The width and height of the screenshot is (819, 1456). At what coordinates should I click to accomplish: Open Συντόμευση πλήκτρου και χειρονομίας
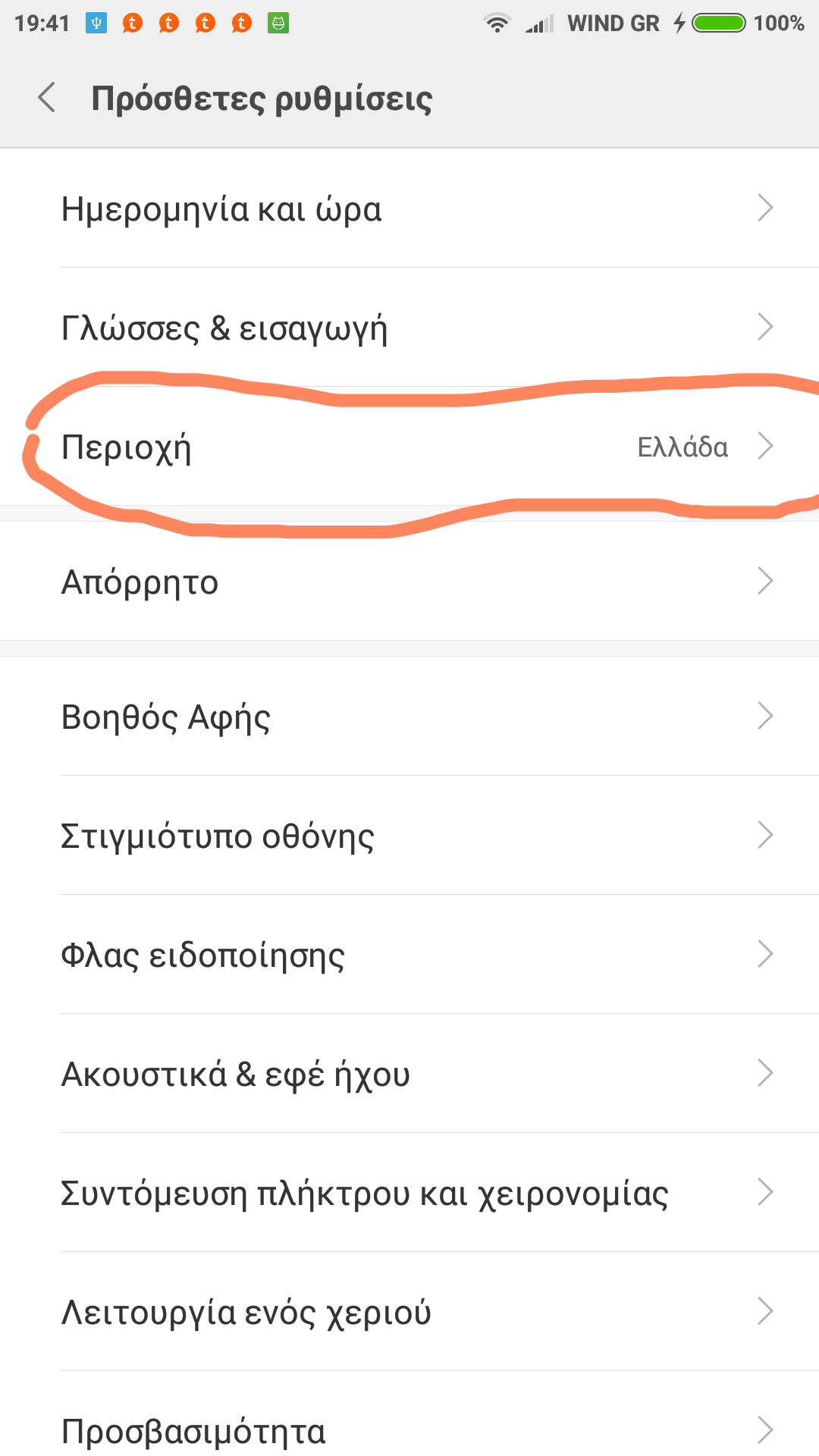(x=409, y=1193)
